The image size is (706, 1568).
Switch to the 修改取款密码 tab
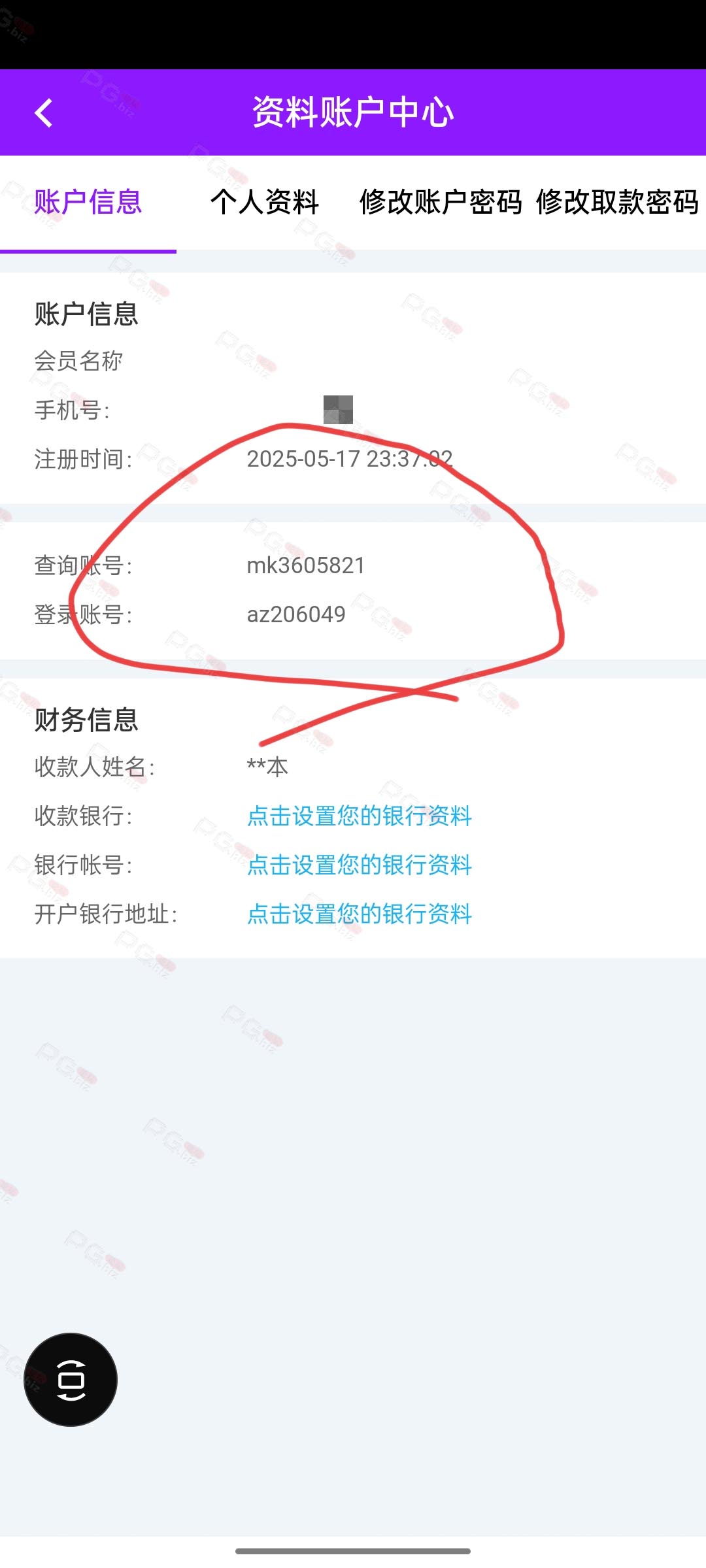(x=617, y=202)
